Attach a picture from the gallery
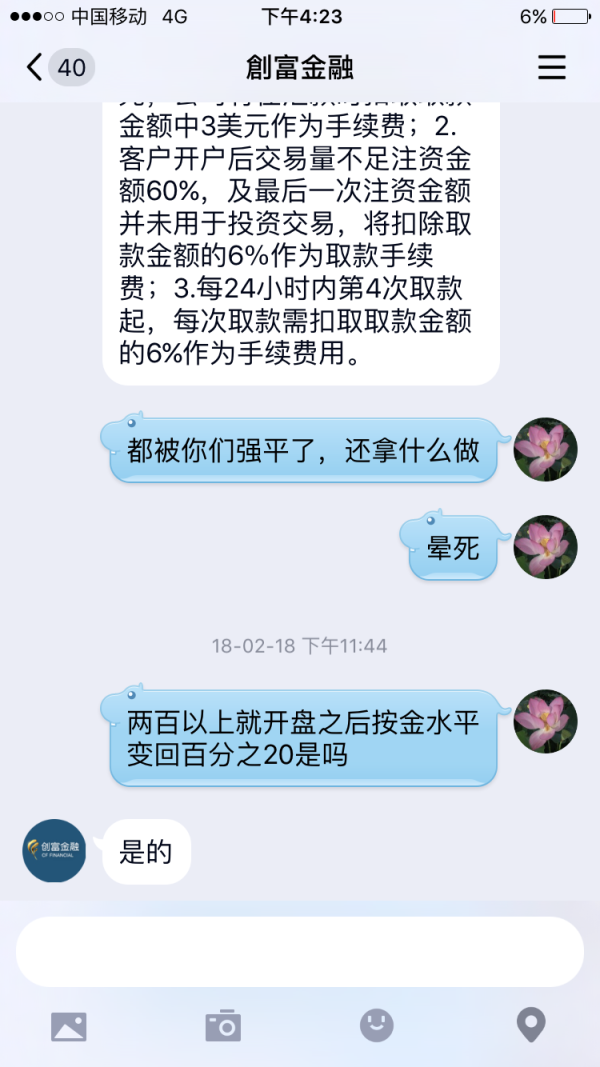600x1067 pixels. [x=68, y=1026]
